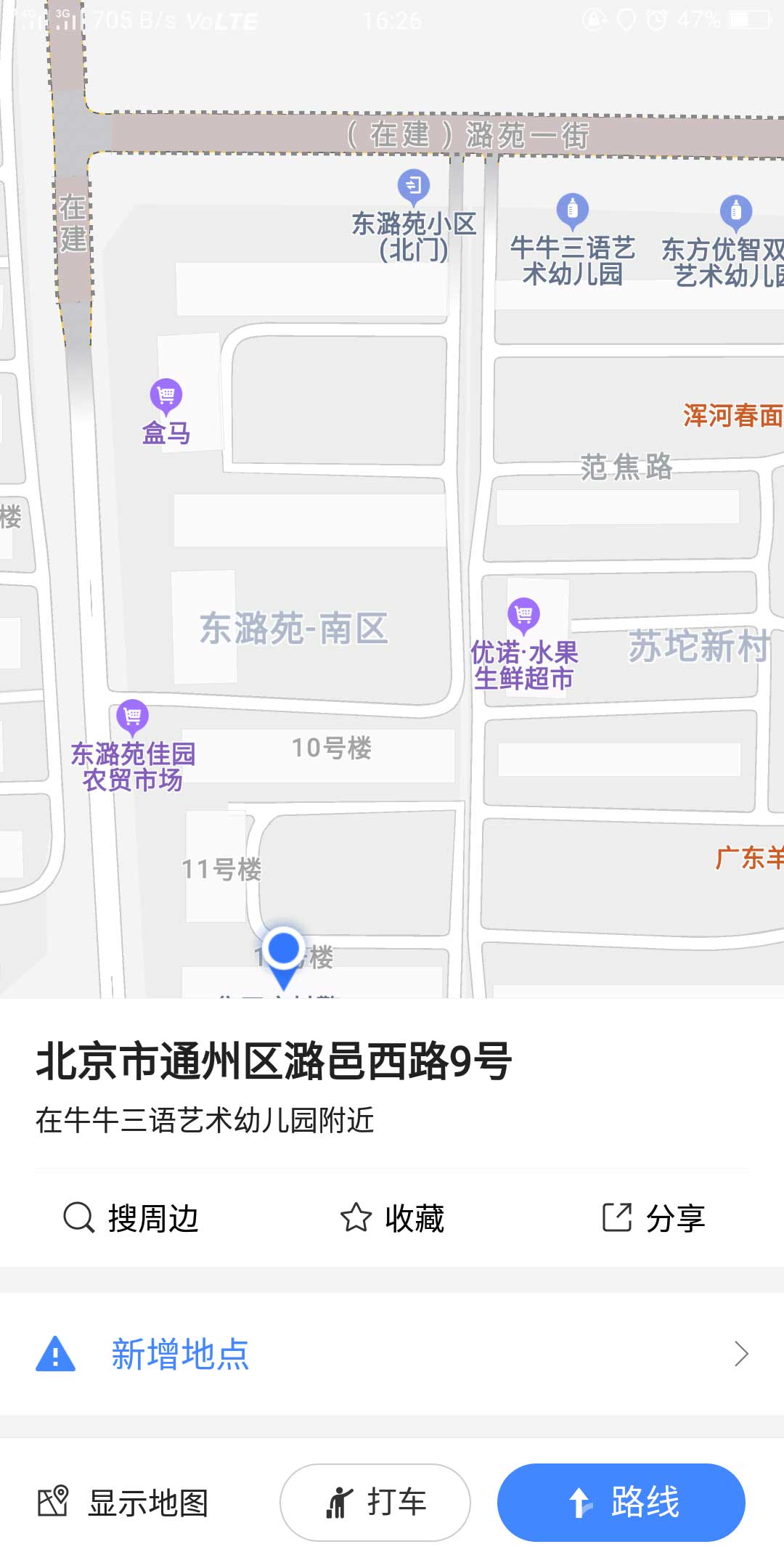This screenshot has width=784, height=1568.
Task: Share this location via 分享
Action: point(653,1217)
